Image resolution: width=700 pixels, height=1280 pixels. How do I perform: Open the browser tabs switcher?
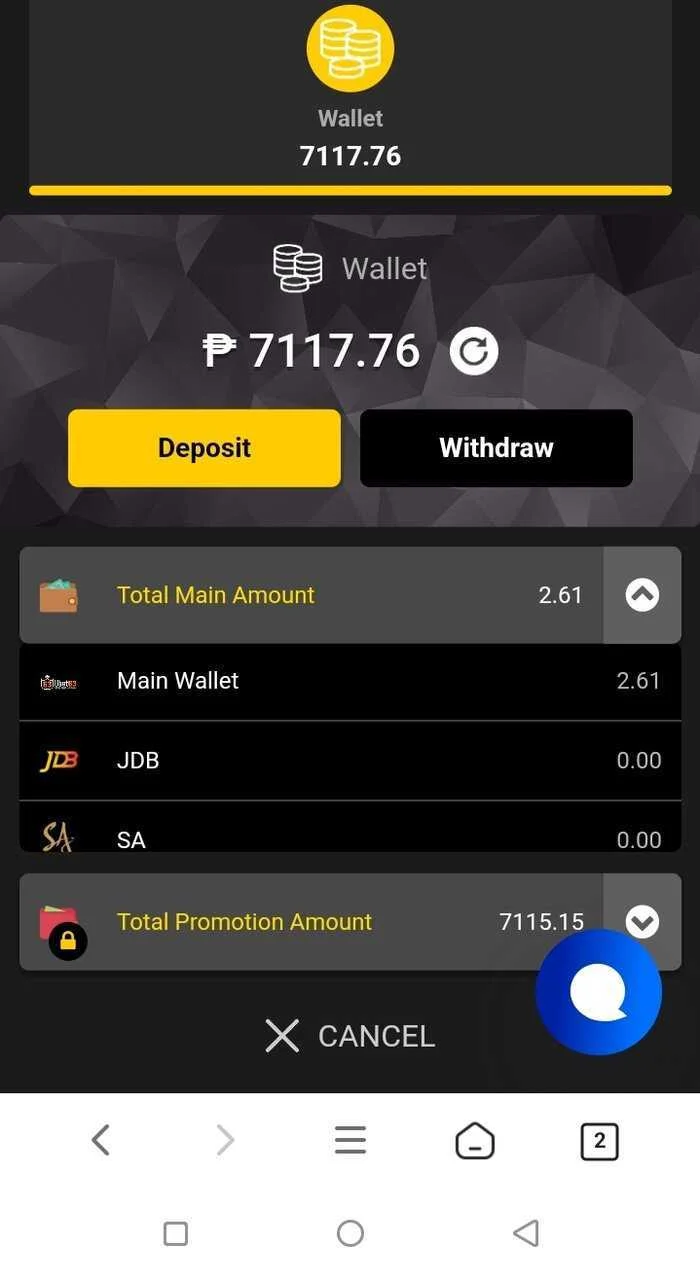click(599, 1140)
